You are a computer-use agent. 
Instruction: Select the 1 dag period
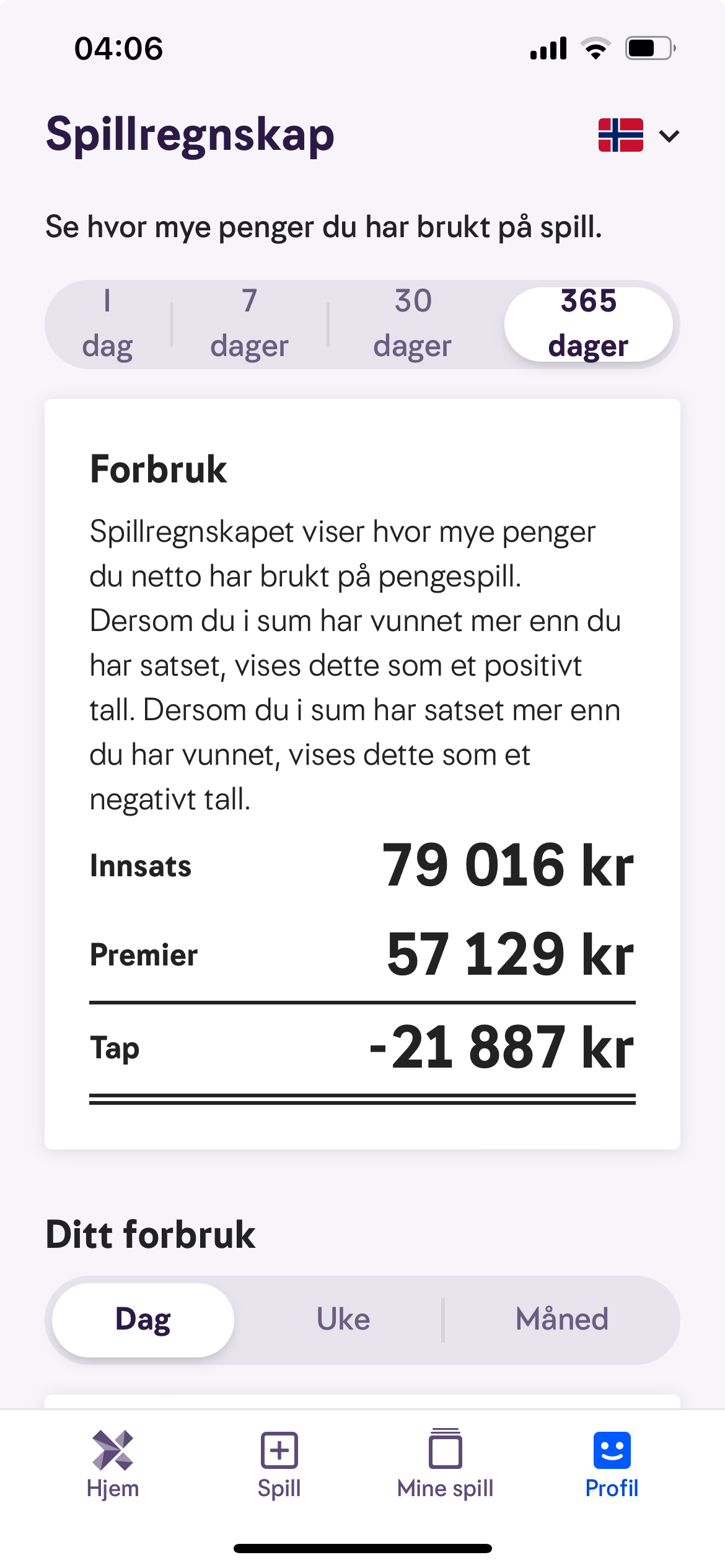108,324
